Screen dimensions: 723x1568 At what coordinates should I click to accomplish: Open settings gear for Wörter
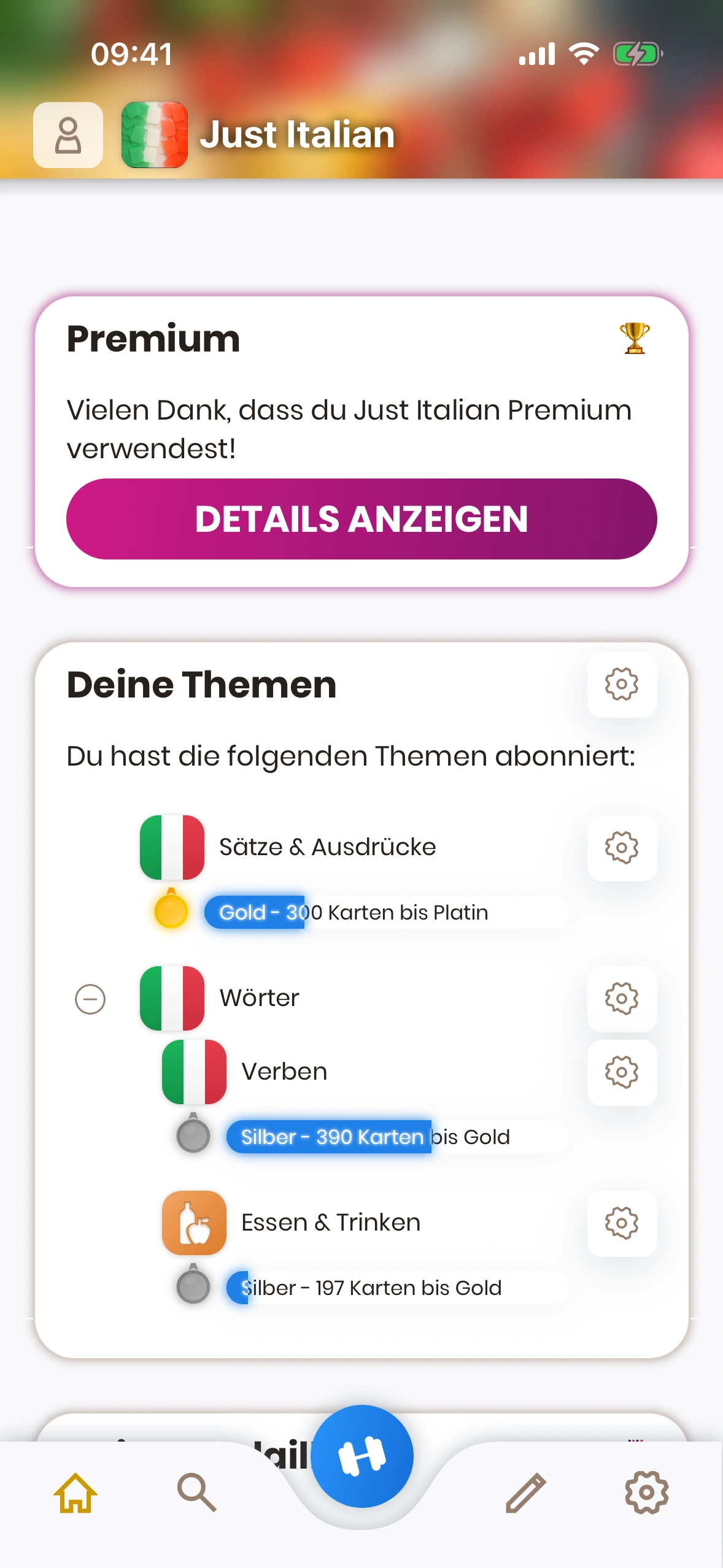(x=622, y=999)
